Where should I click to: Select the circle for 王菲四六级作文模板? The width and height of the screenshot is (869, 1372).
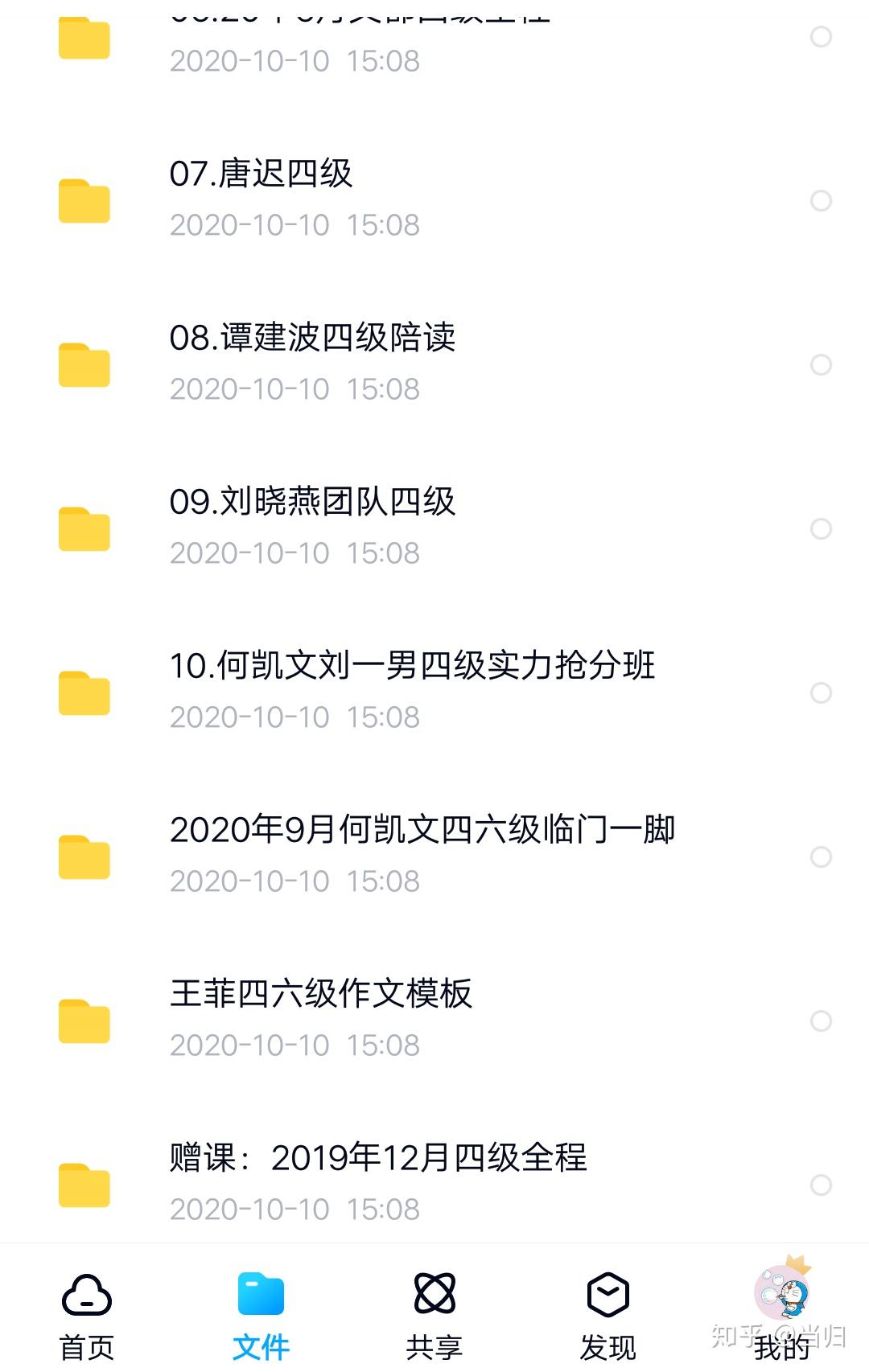click(821, 1021)
